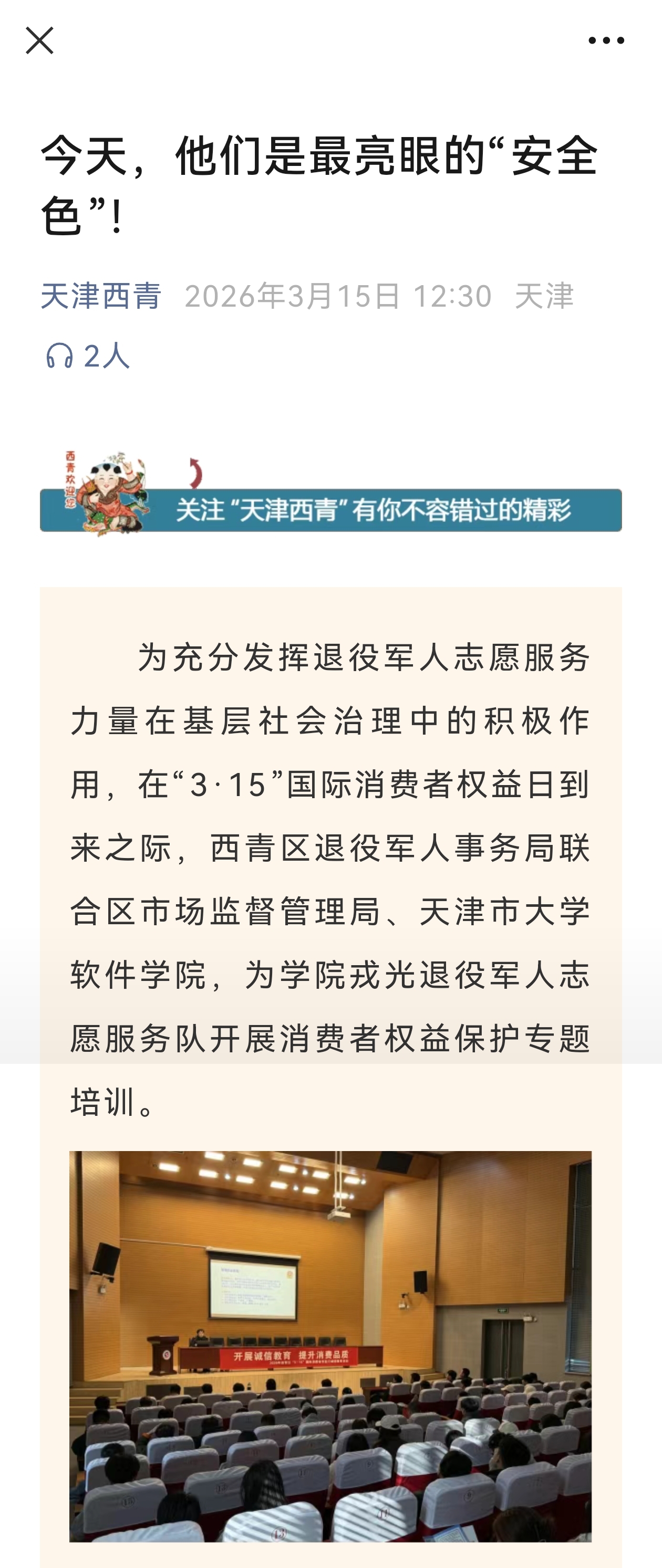The height and width of the screenshot is (1568, 662).
Task: Tap the headphone listening icon with 2人
Action: pos(87,356)
